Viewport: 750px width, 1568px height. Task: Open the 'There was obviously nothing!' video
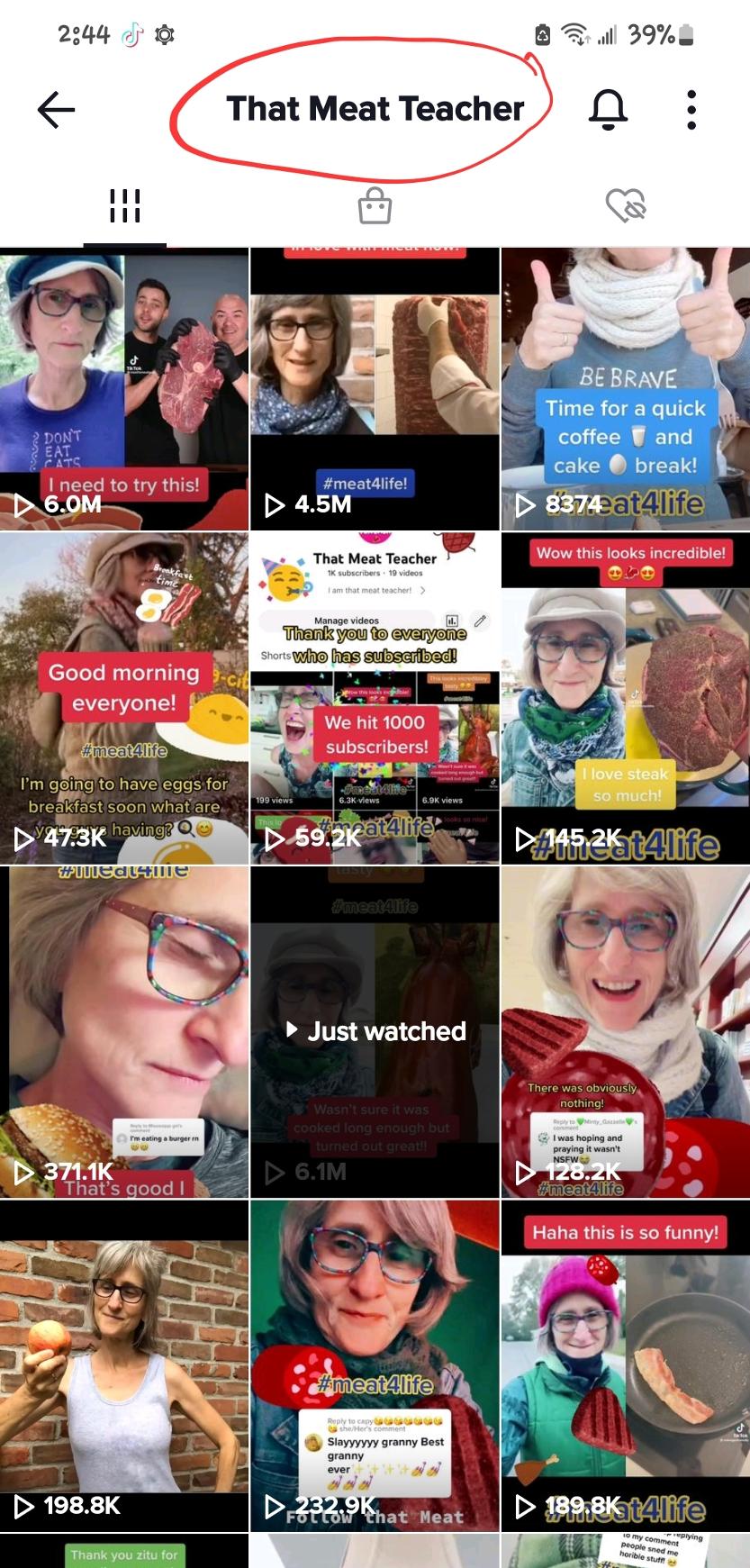[626, 1031]
